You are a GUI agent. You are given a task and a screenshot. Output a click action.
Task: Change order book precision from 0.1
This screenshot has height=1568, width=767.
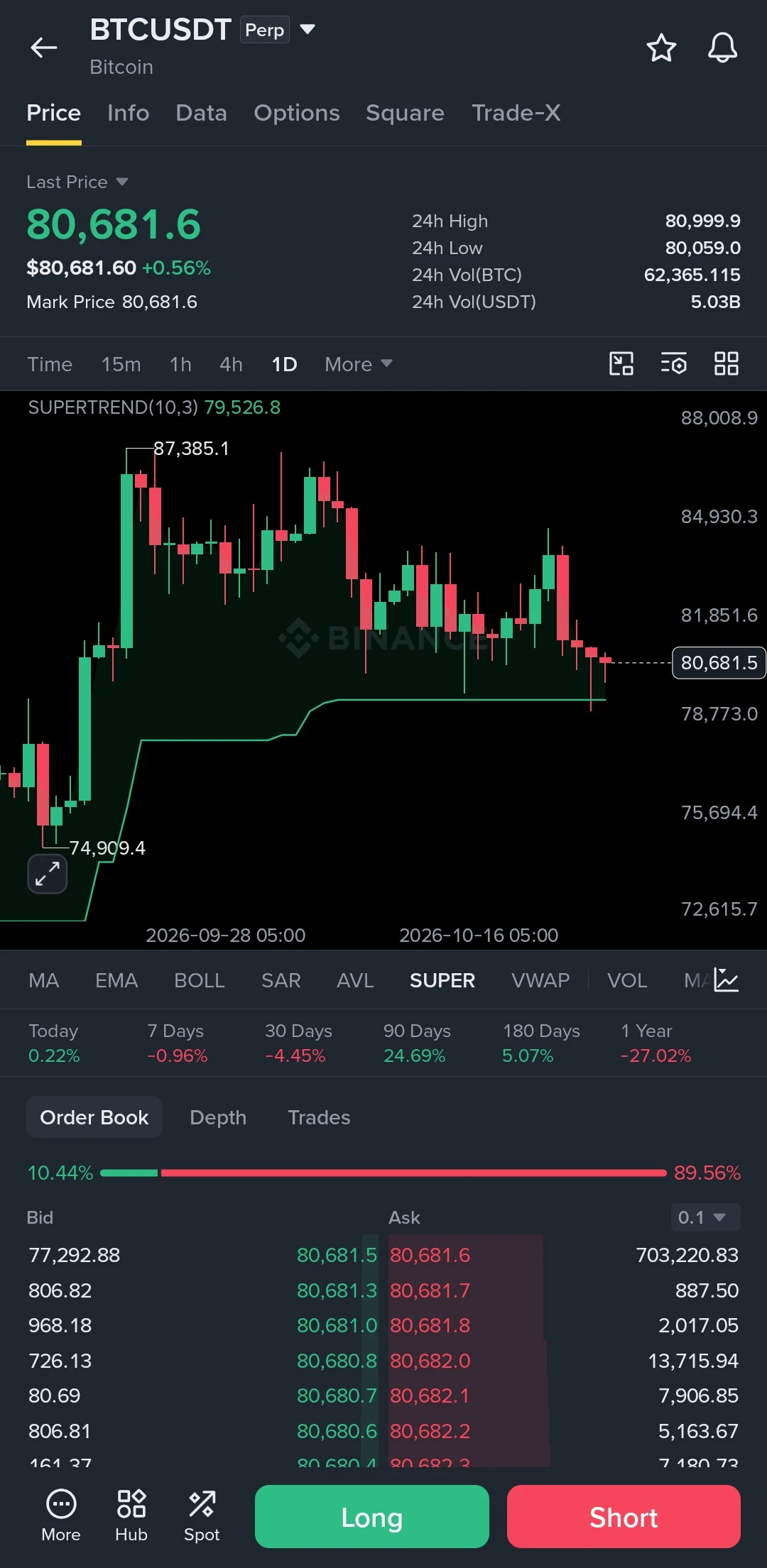tap(706, 1217)
